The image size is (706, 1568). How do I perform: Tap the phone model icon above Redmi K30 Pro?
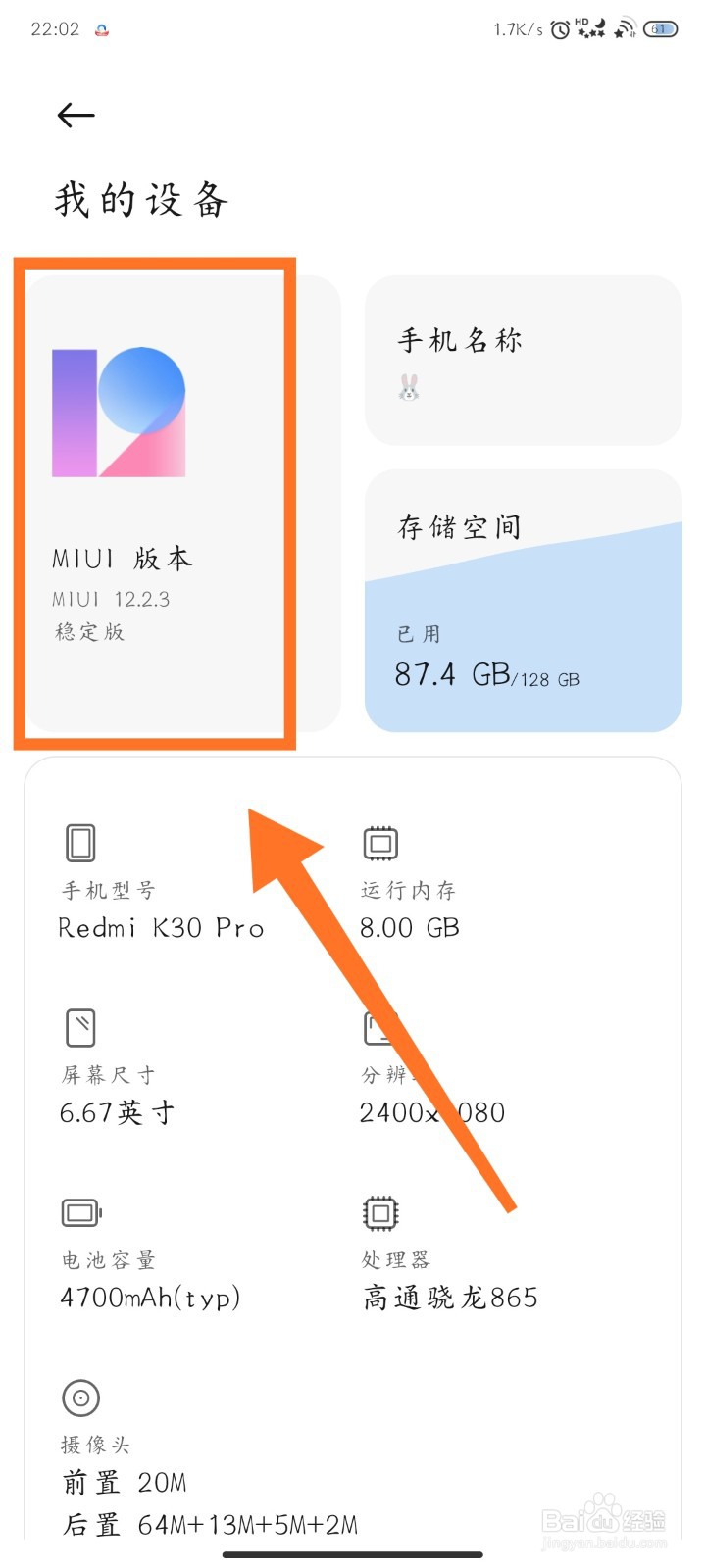coord(79,840)
